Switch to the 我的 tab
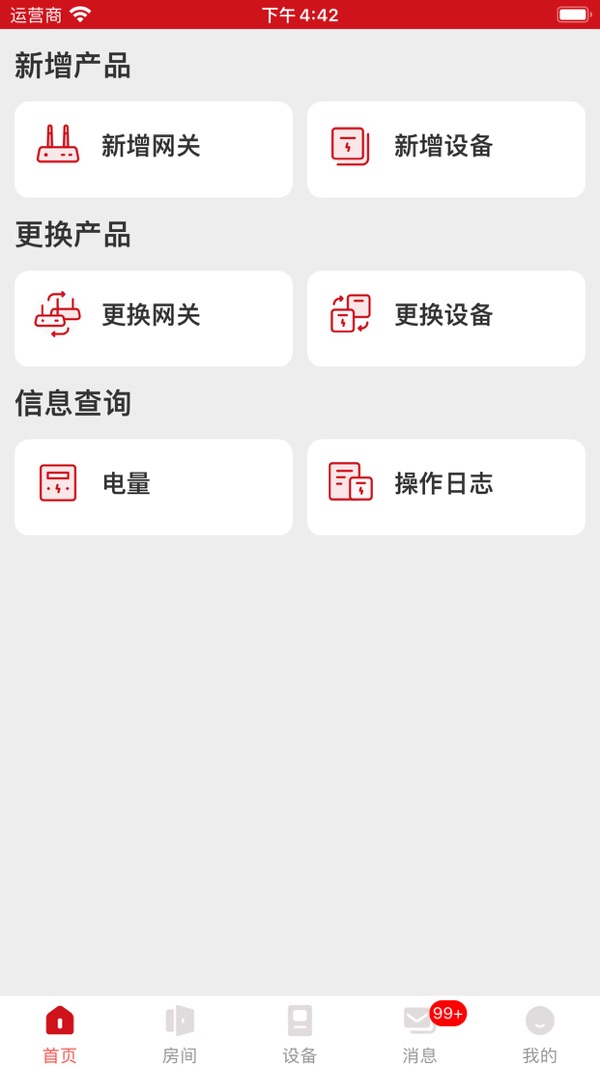This screenshot has height=1067, width=600. [540, 1033]
